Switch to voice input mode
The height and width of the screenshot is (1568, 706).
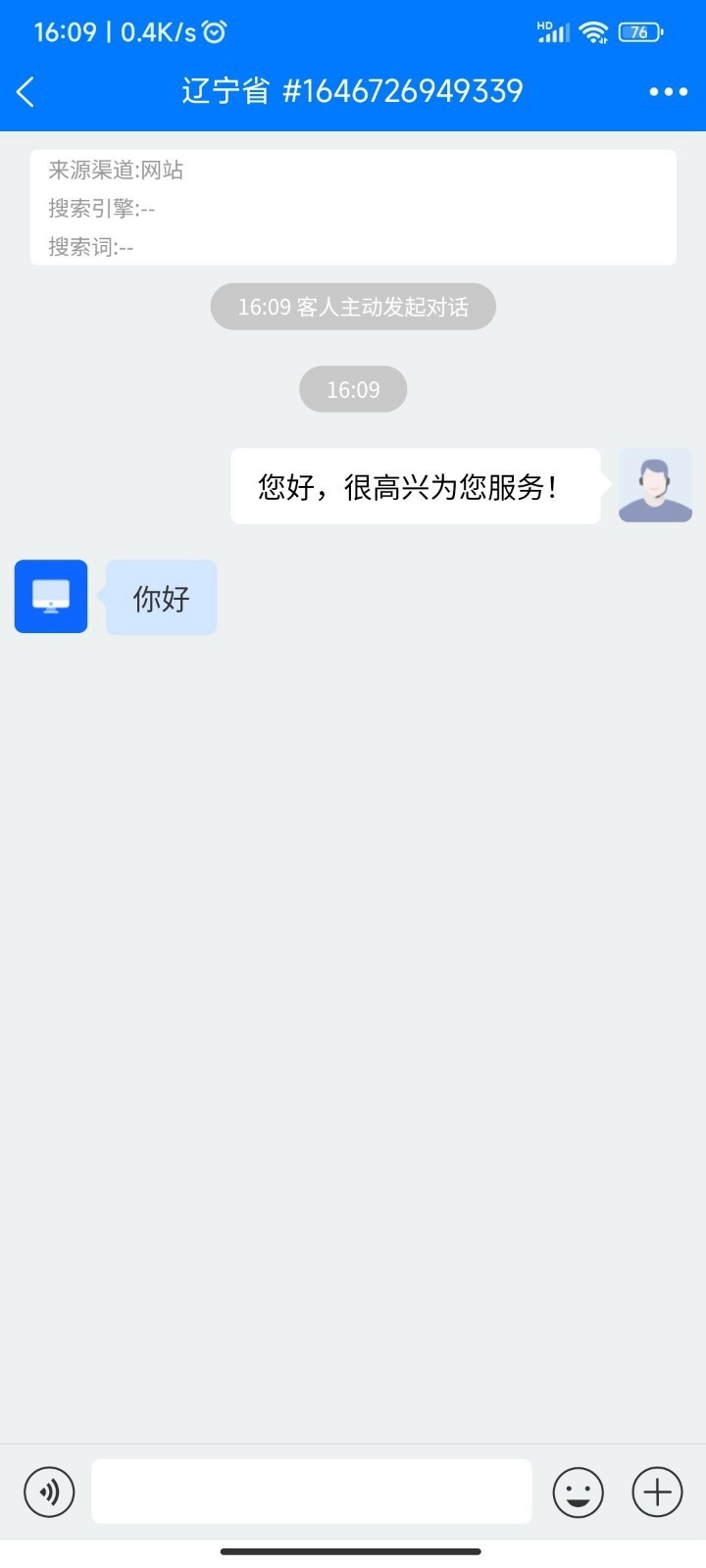49,1492
